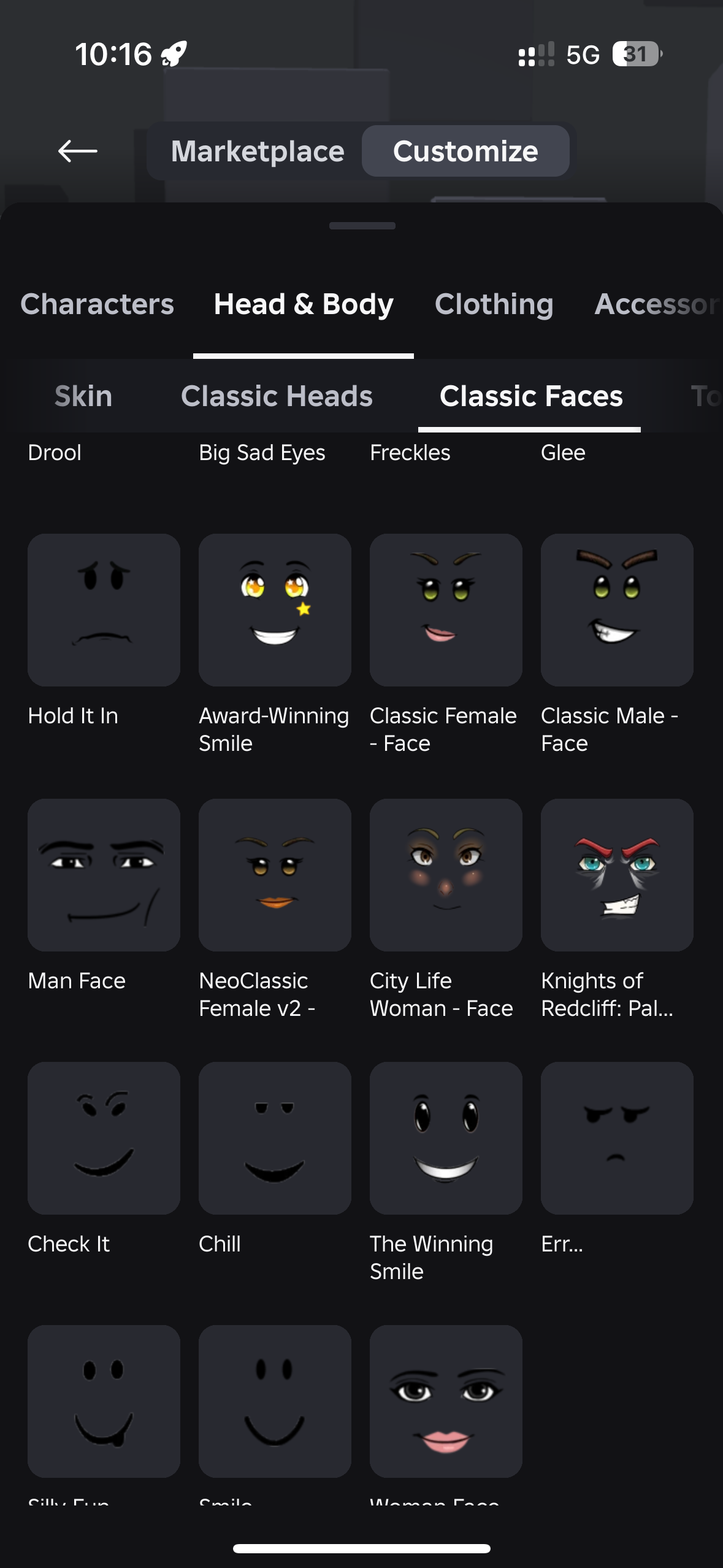The image size is (723, 1568).
Task: Switch to the Marketplace tab
Action: [257, 152]
